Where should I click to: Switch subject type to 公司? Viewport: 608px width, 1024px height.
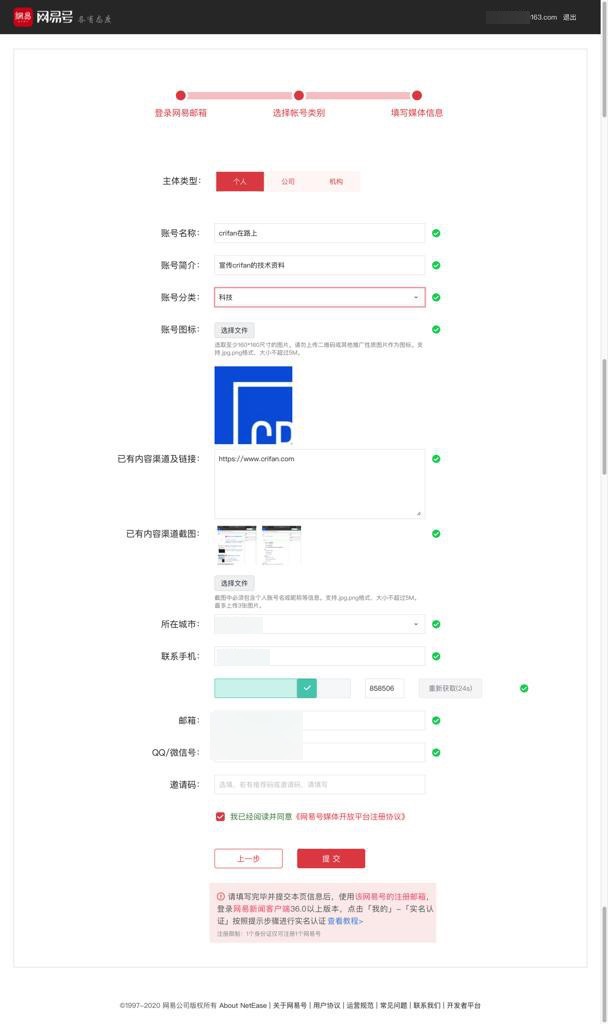click(x=288, y=182)
